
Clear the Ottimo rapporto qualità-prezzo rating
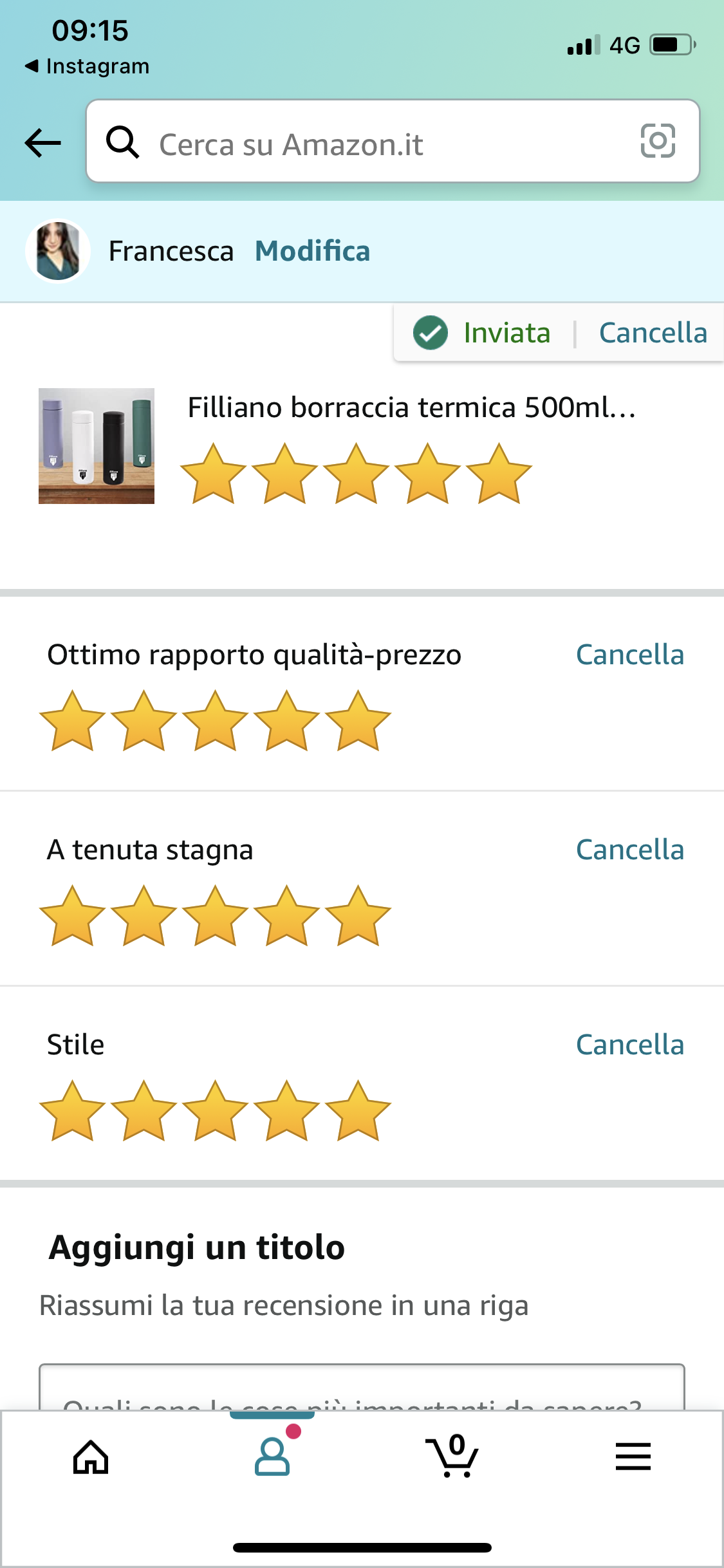[629, 655]
